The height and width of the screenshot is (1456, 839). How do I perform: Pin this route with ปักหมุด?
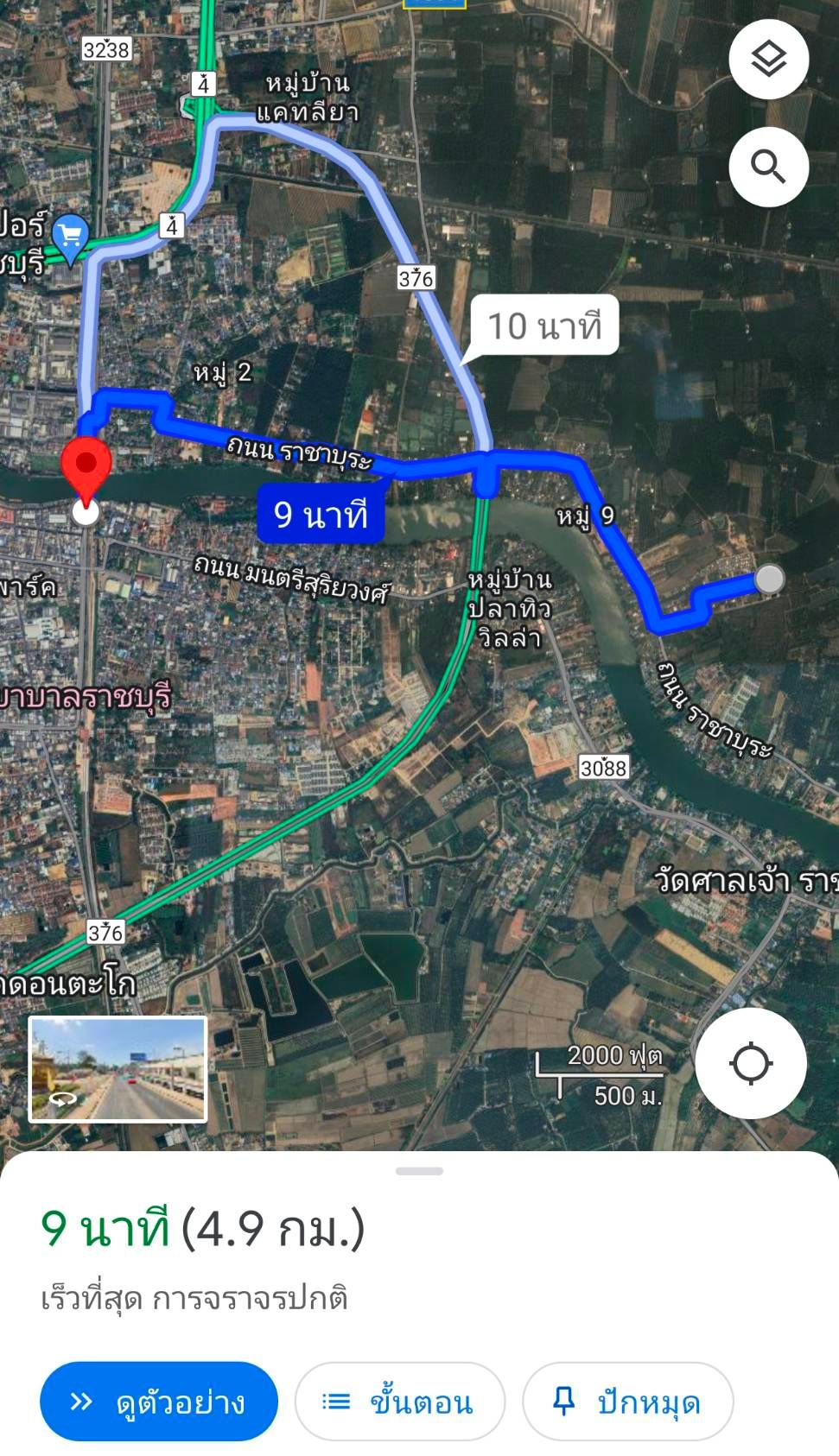pos(627,1402)
